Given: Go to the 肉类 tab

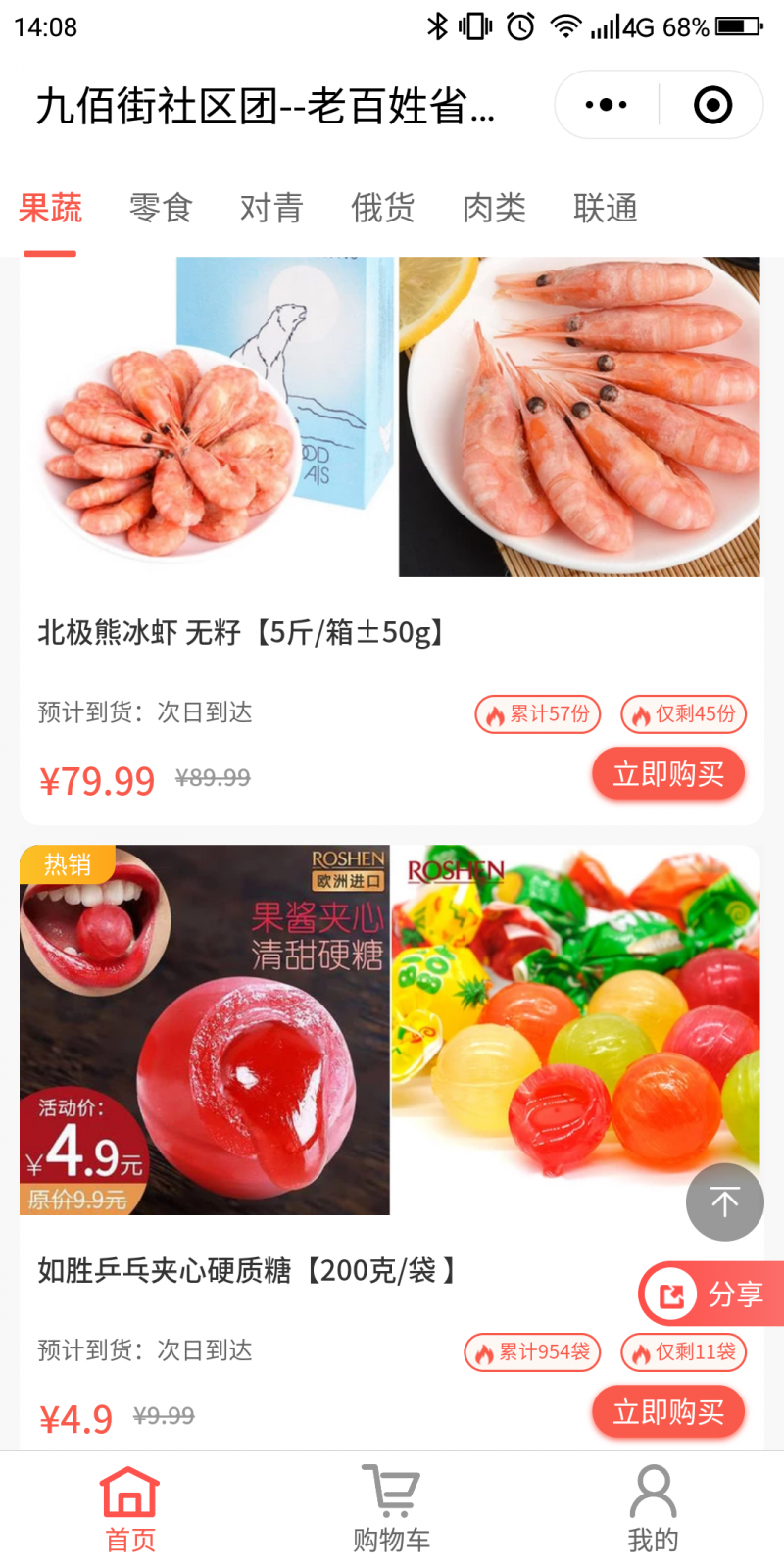Looking at the screenshot, I should 494,208.
